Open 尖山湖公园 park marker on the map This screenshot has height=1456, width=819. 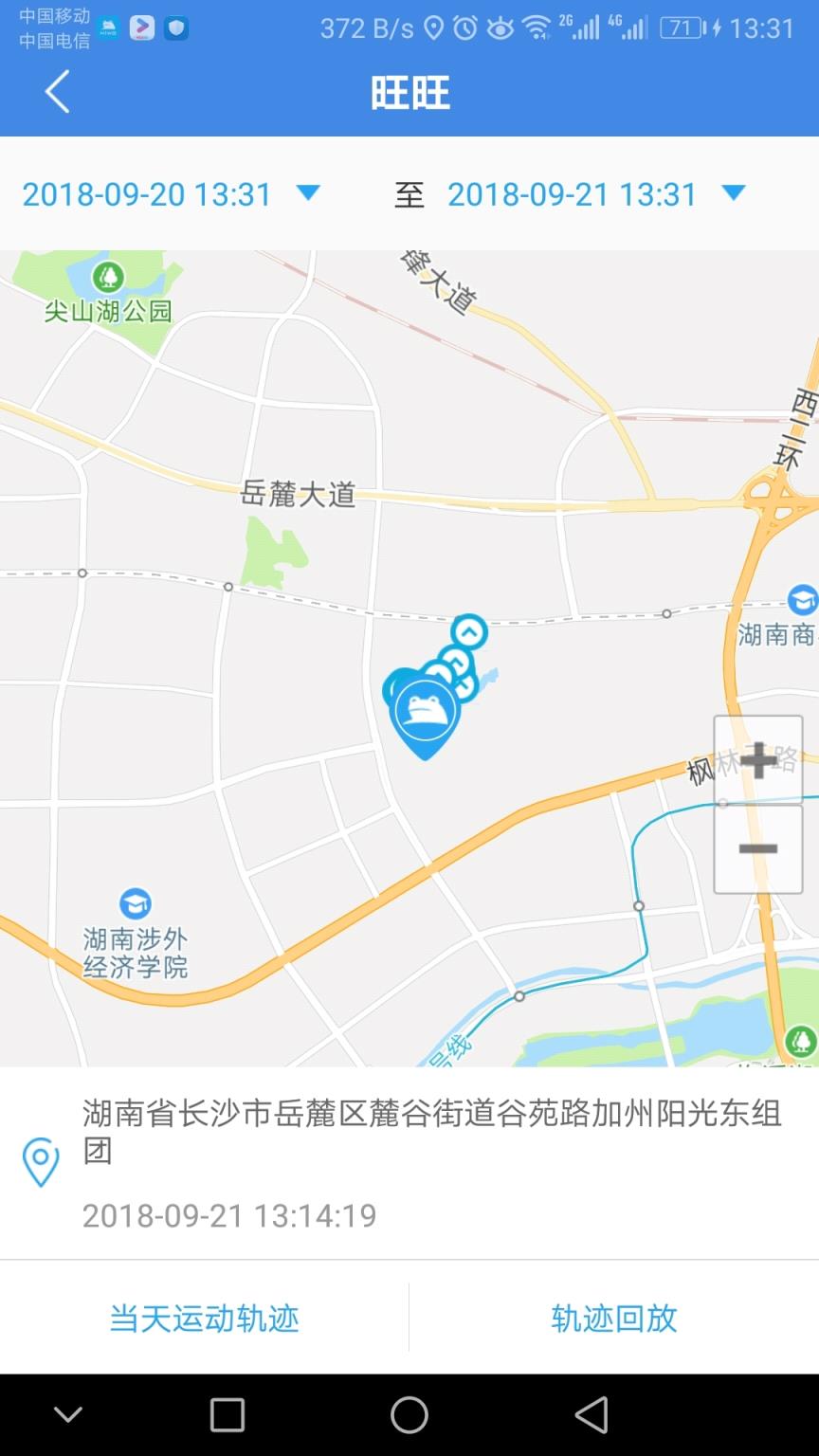pos(107,278)
